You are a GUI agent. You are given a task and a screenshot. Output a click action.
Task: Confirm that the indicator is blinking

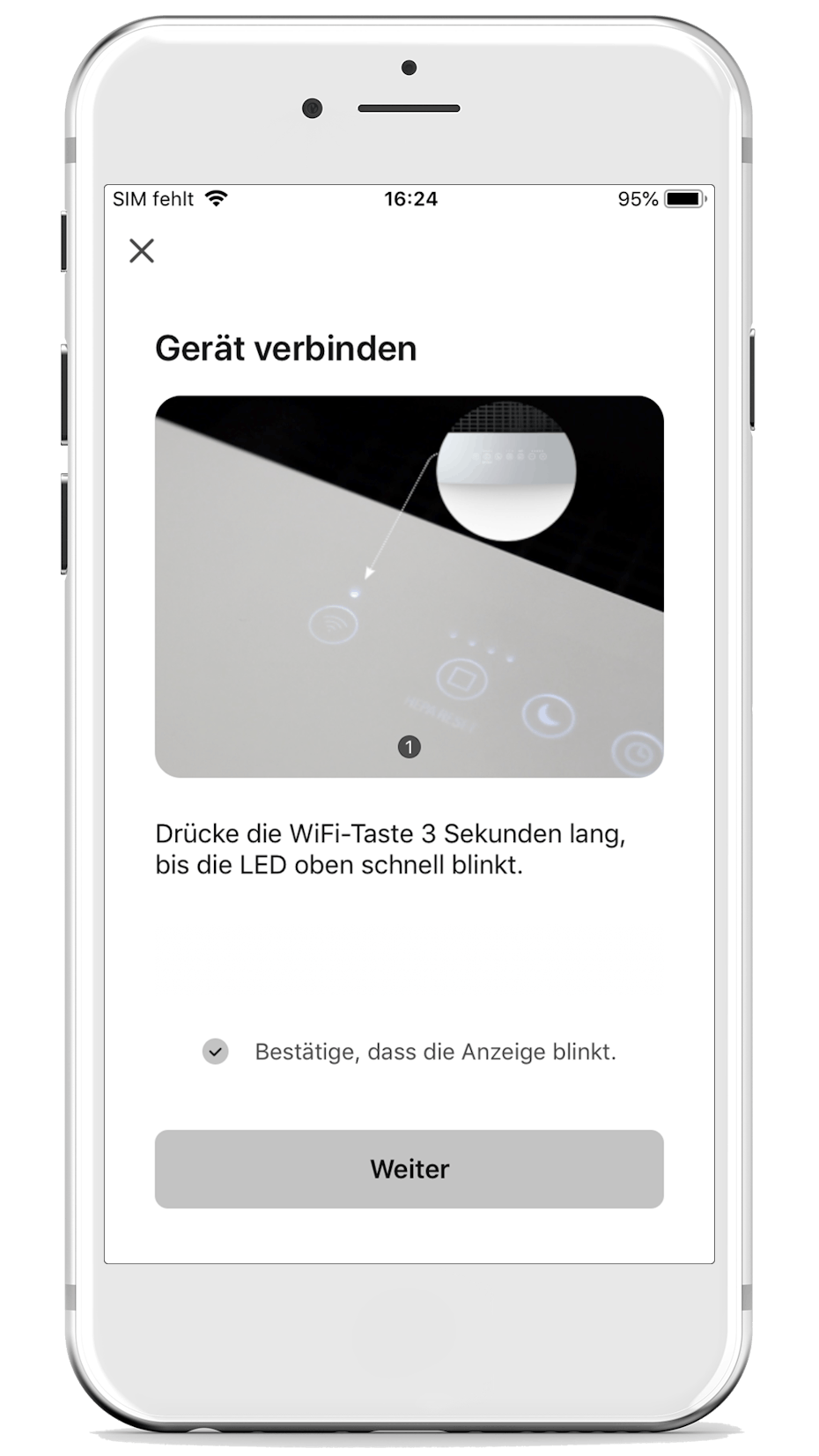click(x=216, y=1051)
